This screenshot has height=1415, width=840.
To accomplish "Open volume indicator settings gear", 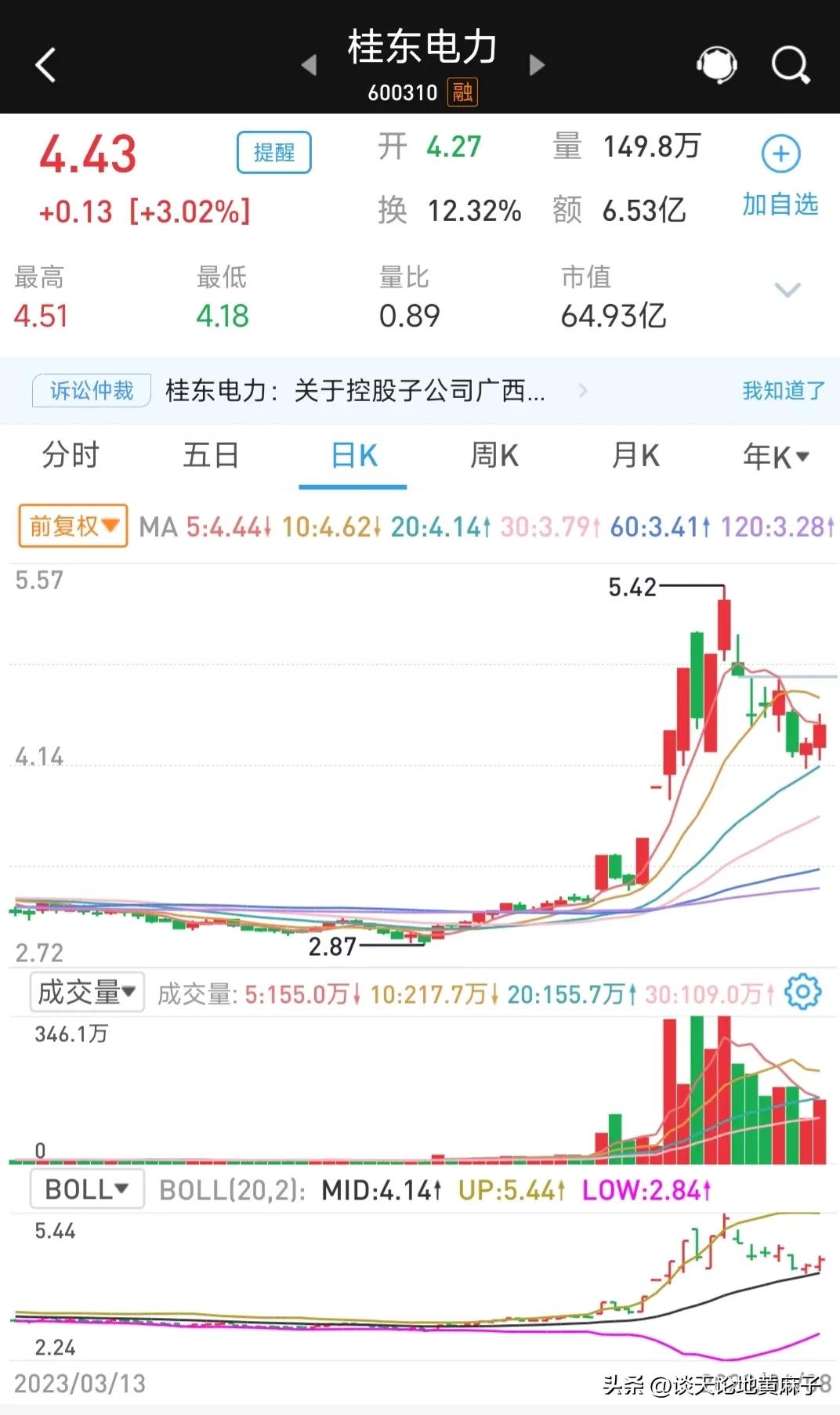I will tap(801, 991).
